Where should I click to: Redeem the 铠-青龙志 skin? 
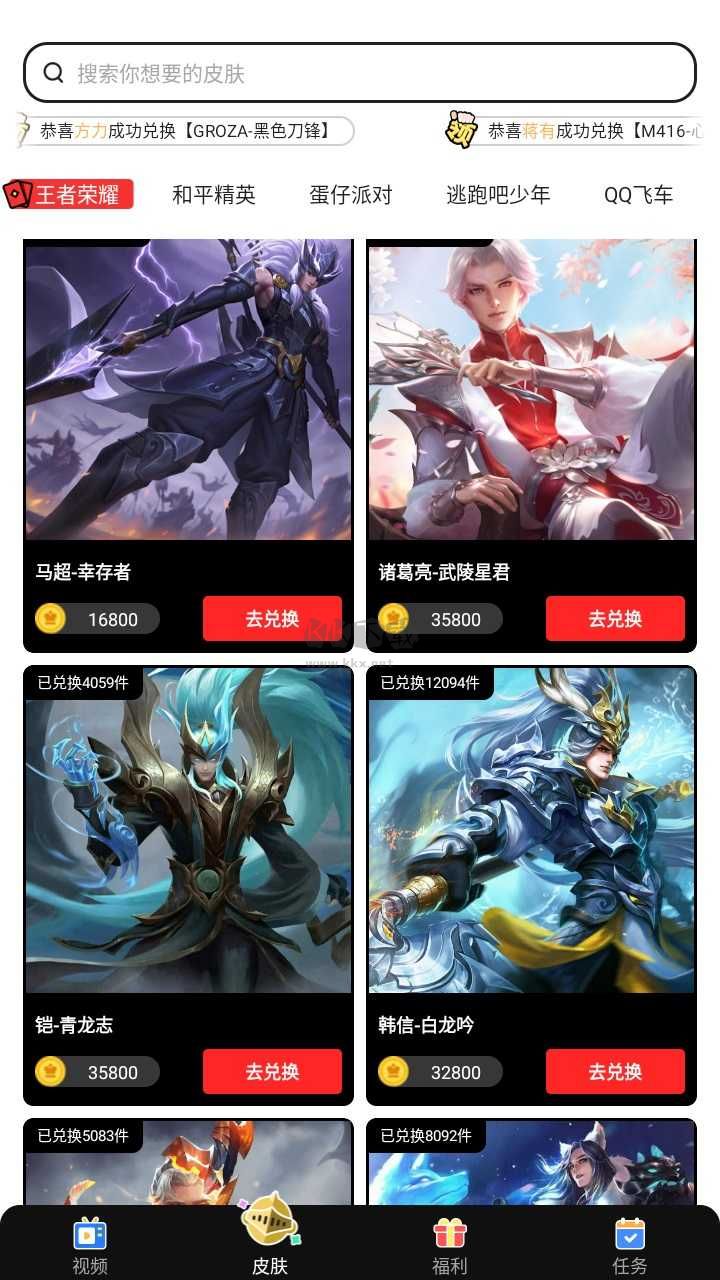272,1072
